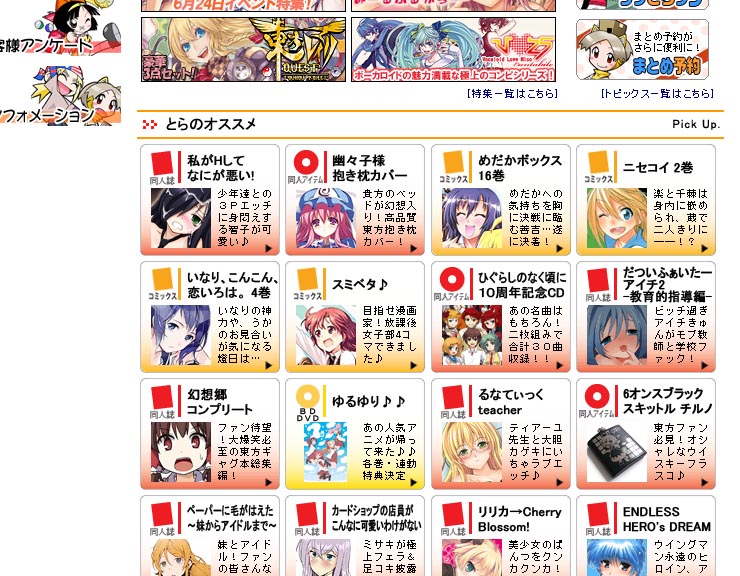Select the 幻想郷コンプリート card
Viewport: 740px width, 576px height.
pyautogui.click(x=210, y=434)
